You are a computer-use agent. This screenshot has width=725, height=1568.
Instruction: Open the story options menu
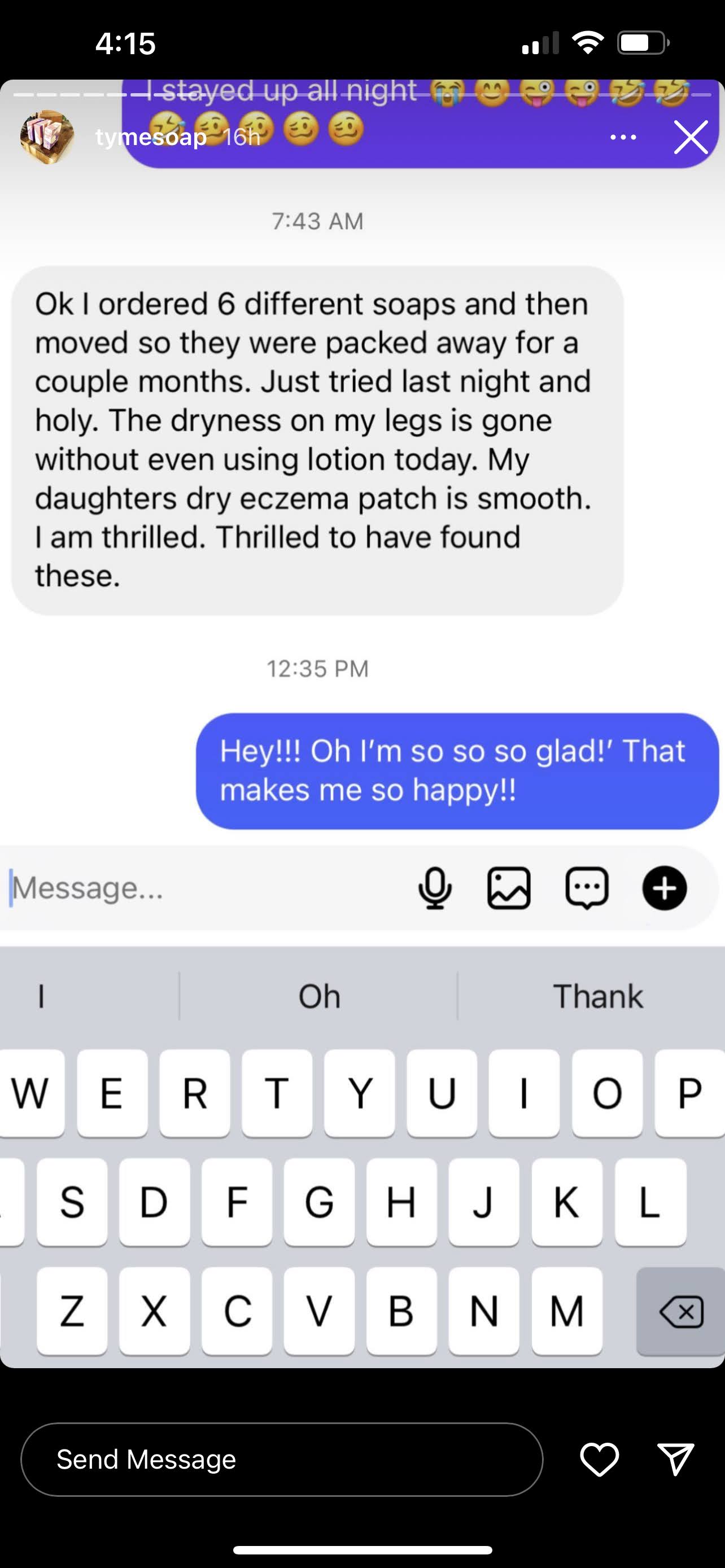pos(623,138)
